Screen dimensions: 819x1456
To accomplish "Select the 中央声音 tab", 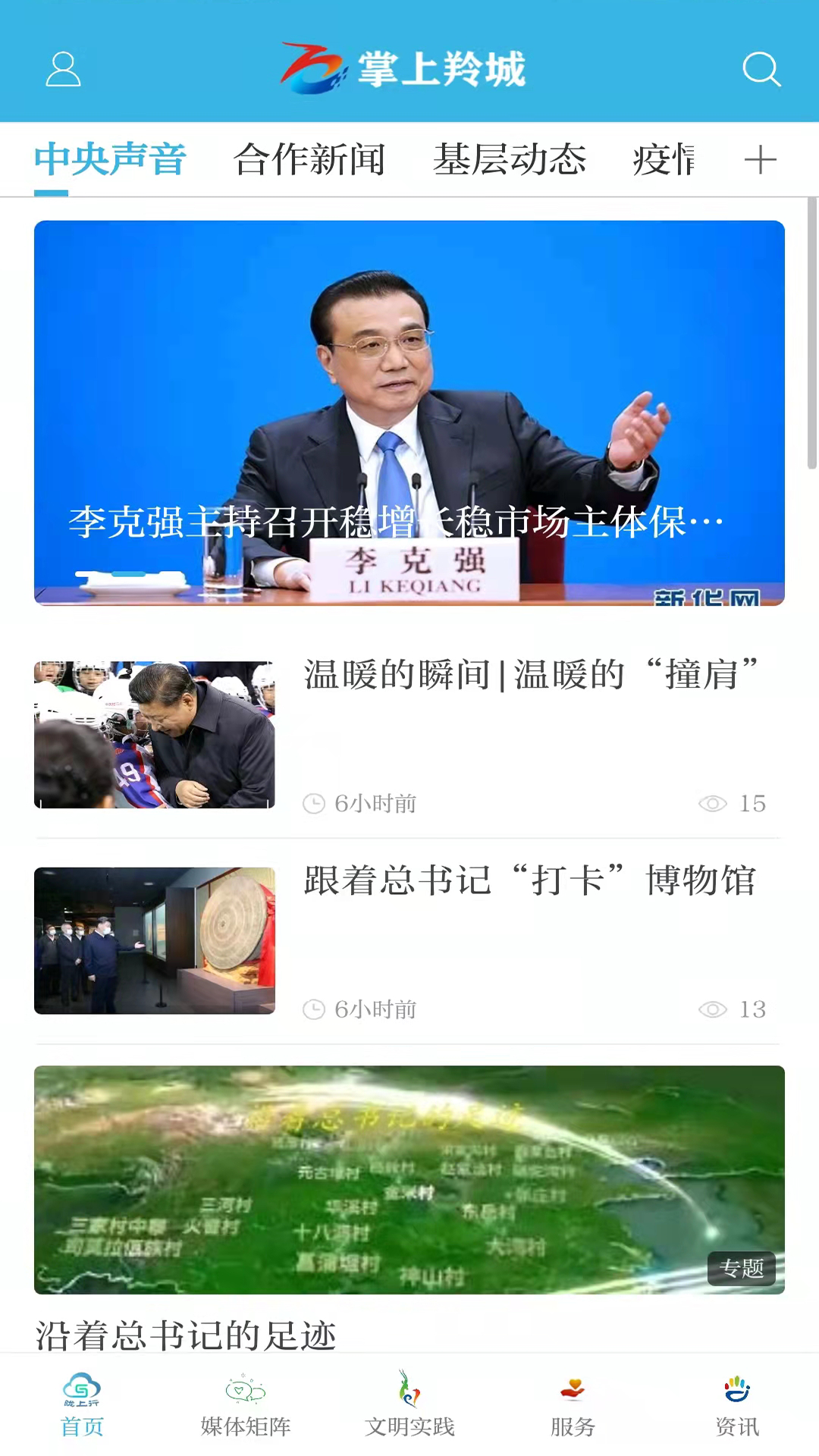I will pos(111,160).
